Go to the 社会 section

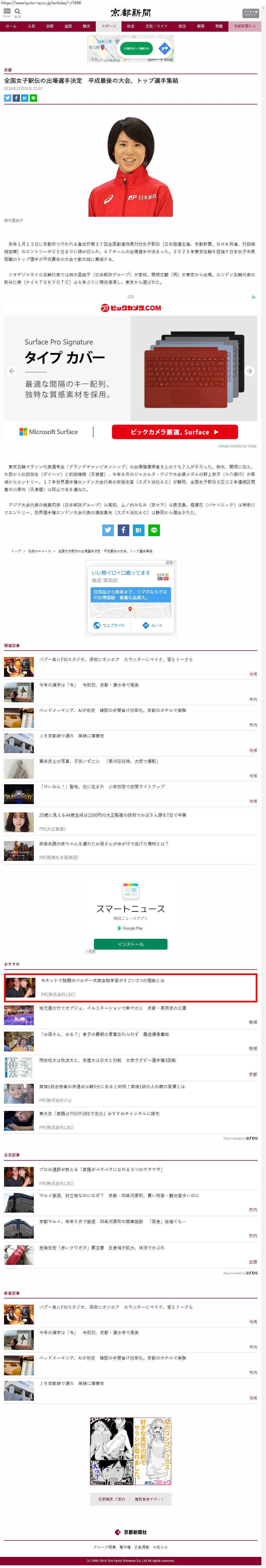pos(130,27)
